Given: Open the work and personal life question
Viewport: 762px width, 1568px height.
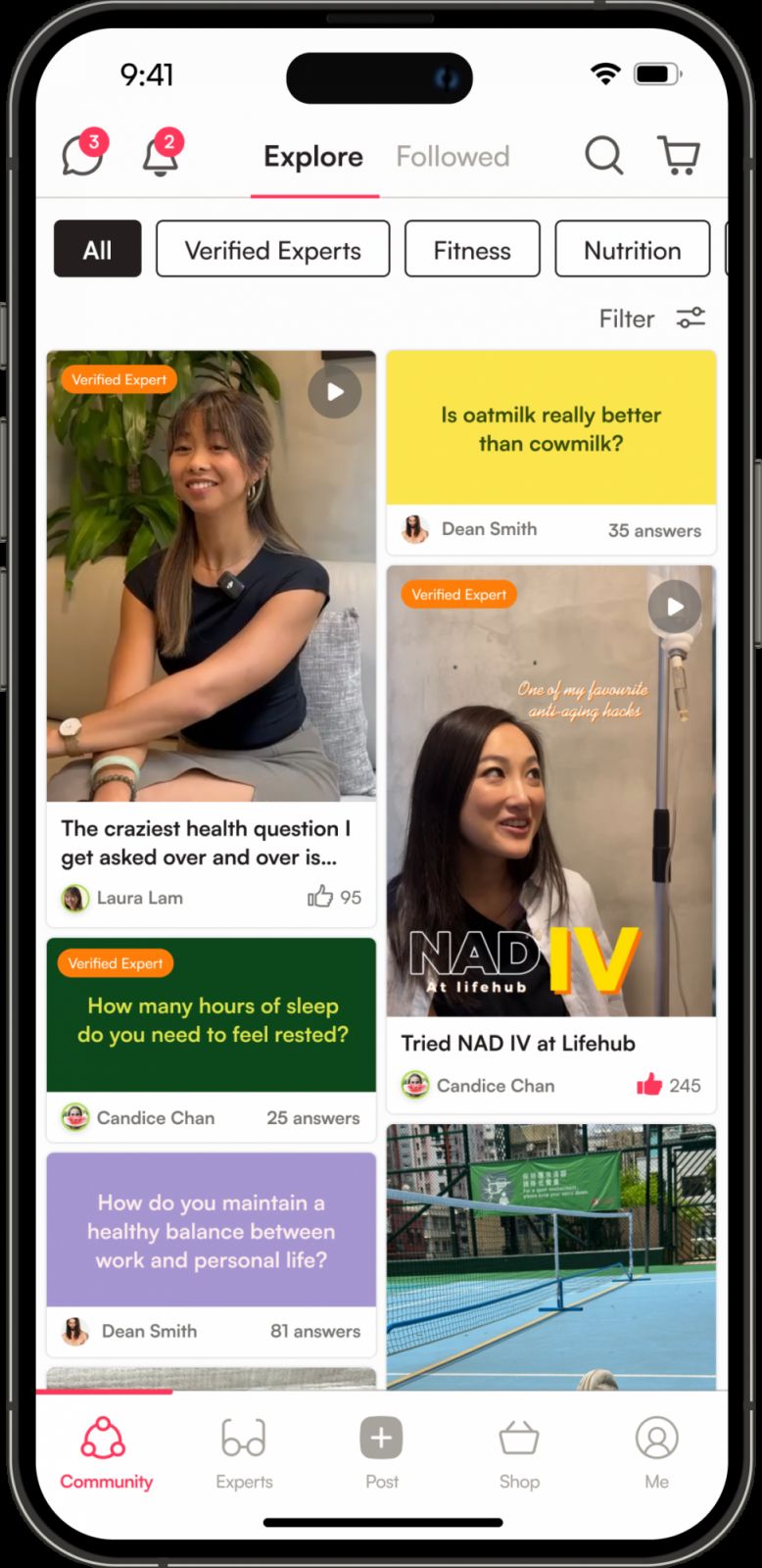Looking at the screenshot, I should tap(212, 1230).
